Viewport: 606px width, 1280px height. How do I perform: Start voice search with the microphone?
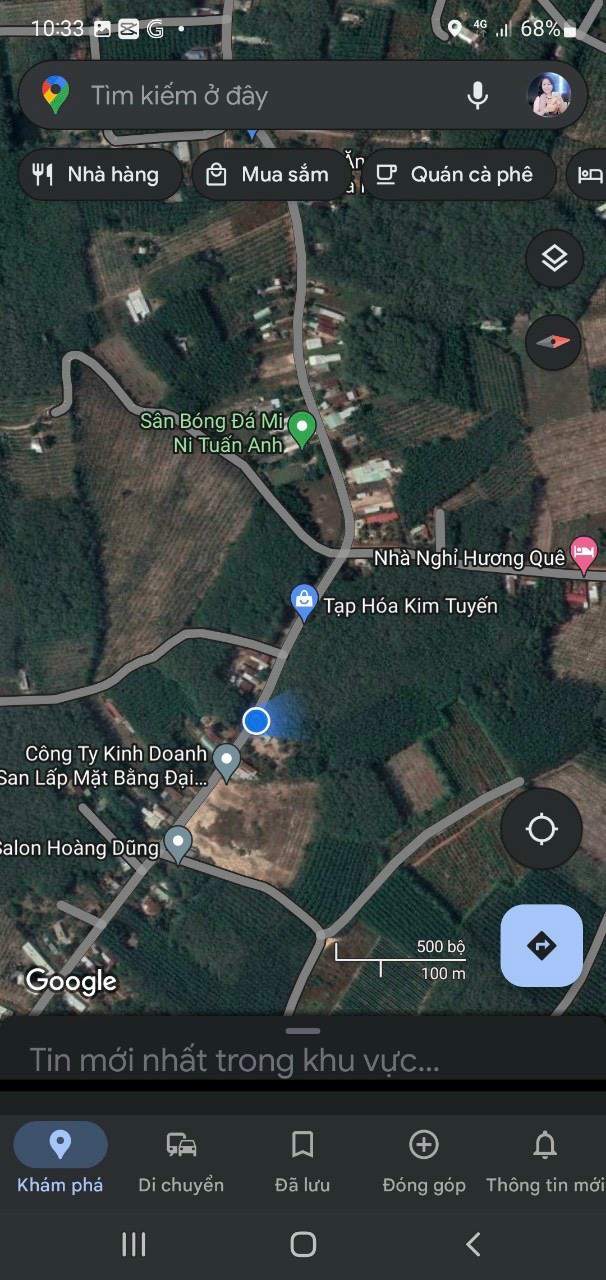point(478,96)
